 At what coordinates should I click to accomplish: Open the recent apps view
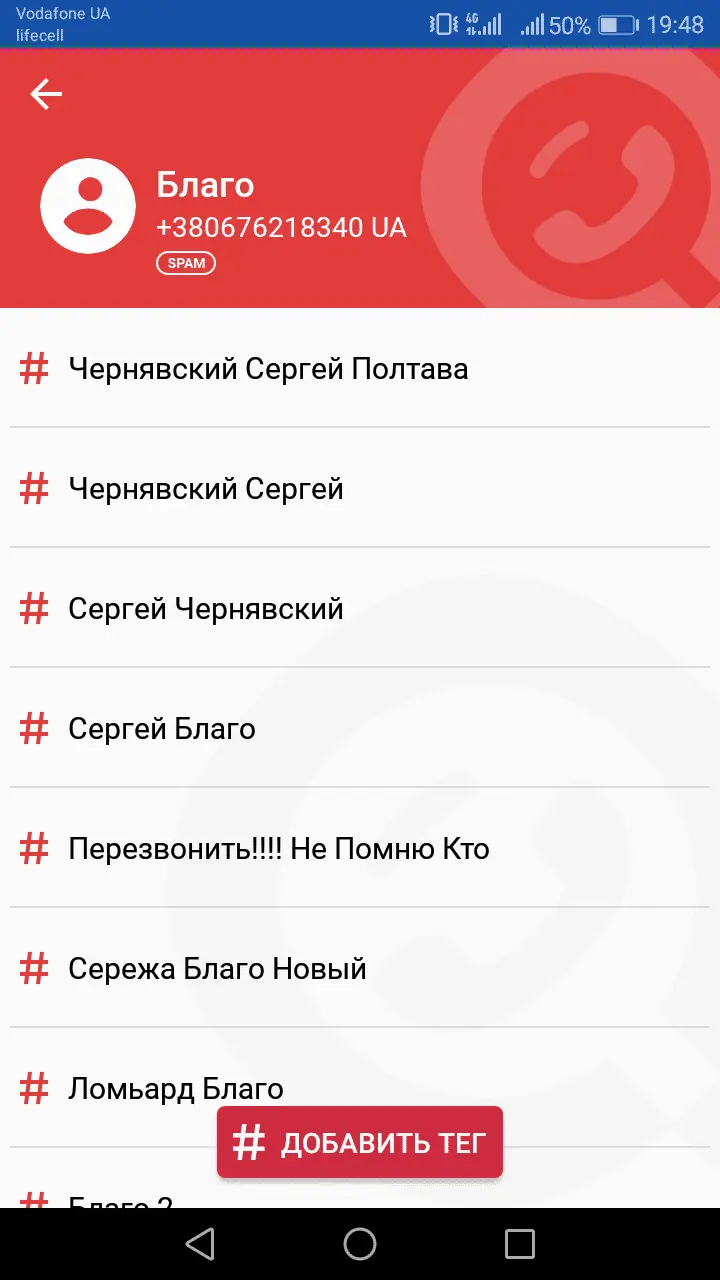point(520,1244)
